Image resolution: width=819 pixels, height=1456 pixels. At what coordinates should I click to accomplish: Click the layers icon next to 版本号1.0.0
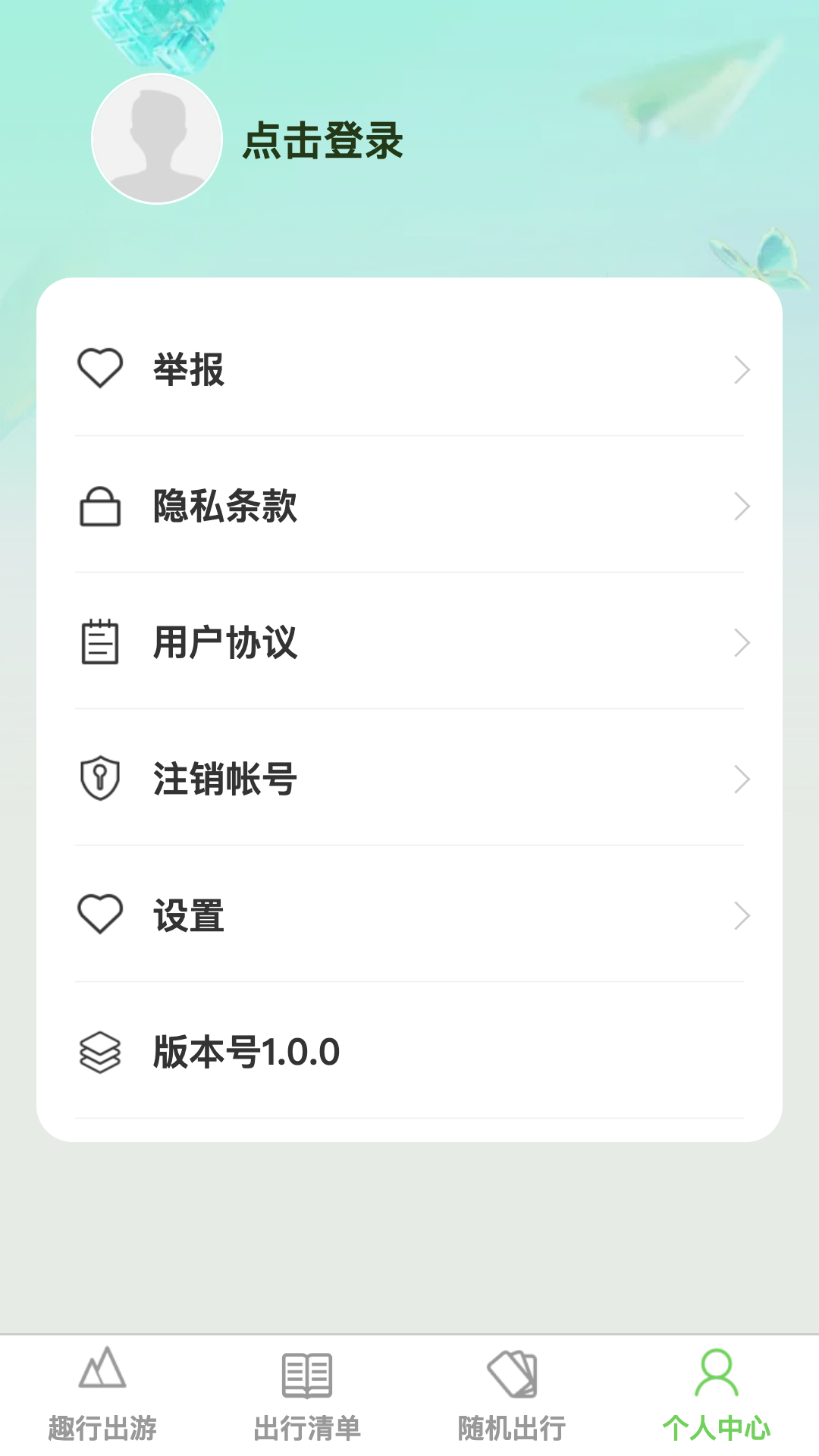(x=99, y=1052)
